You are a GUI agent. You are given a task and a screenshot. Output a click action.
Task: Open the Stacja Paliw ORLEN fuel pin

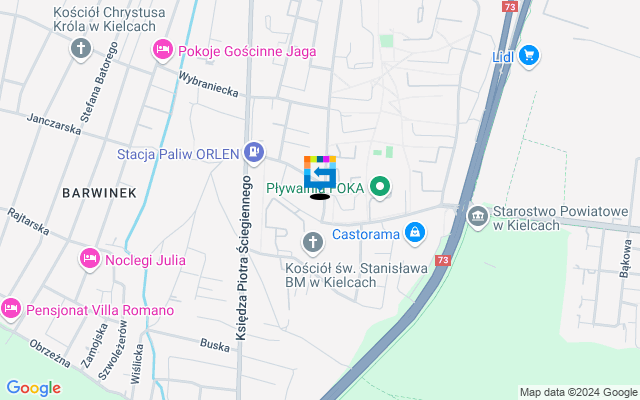tap(255, 153)
